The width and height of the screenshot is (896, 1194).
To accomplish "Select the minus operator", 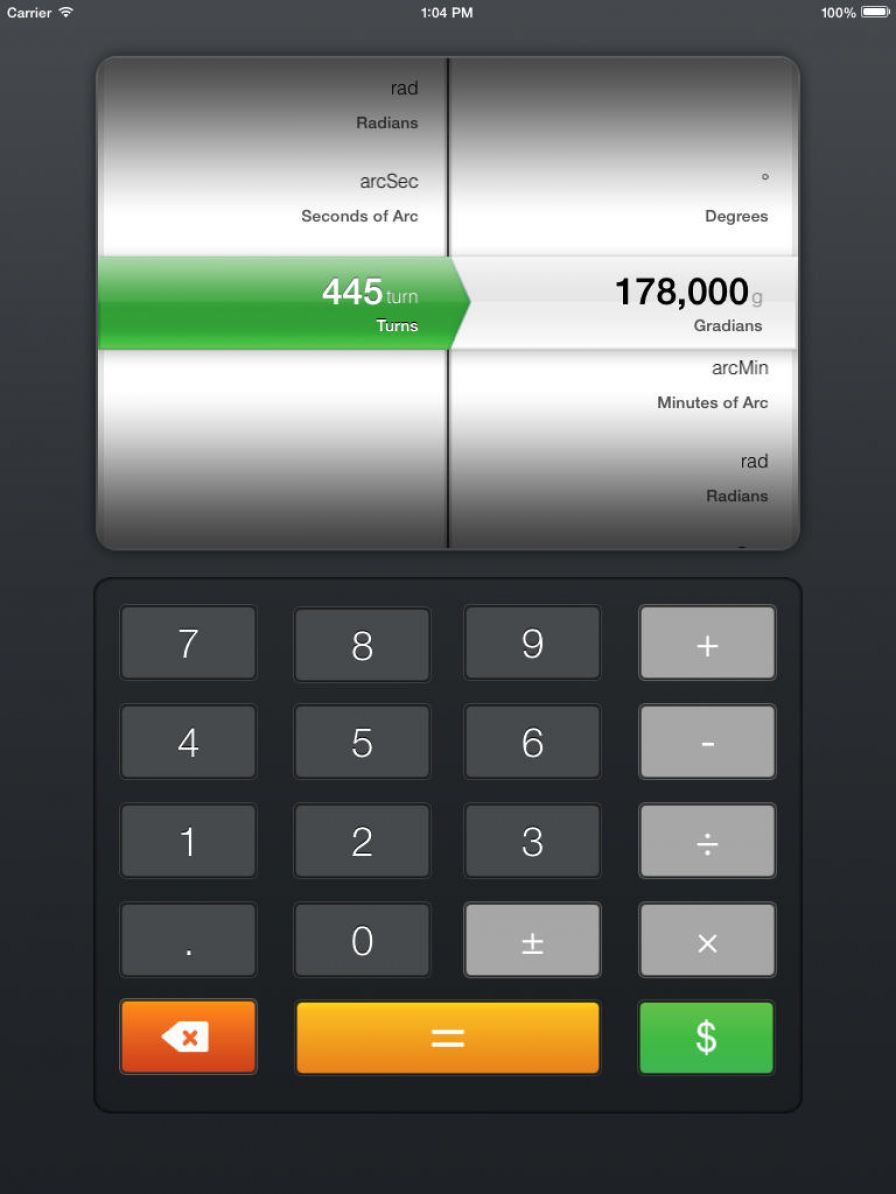I will point(707,742).
